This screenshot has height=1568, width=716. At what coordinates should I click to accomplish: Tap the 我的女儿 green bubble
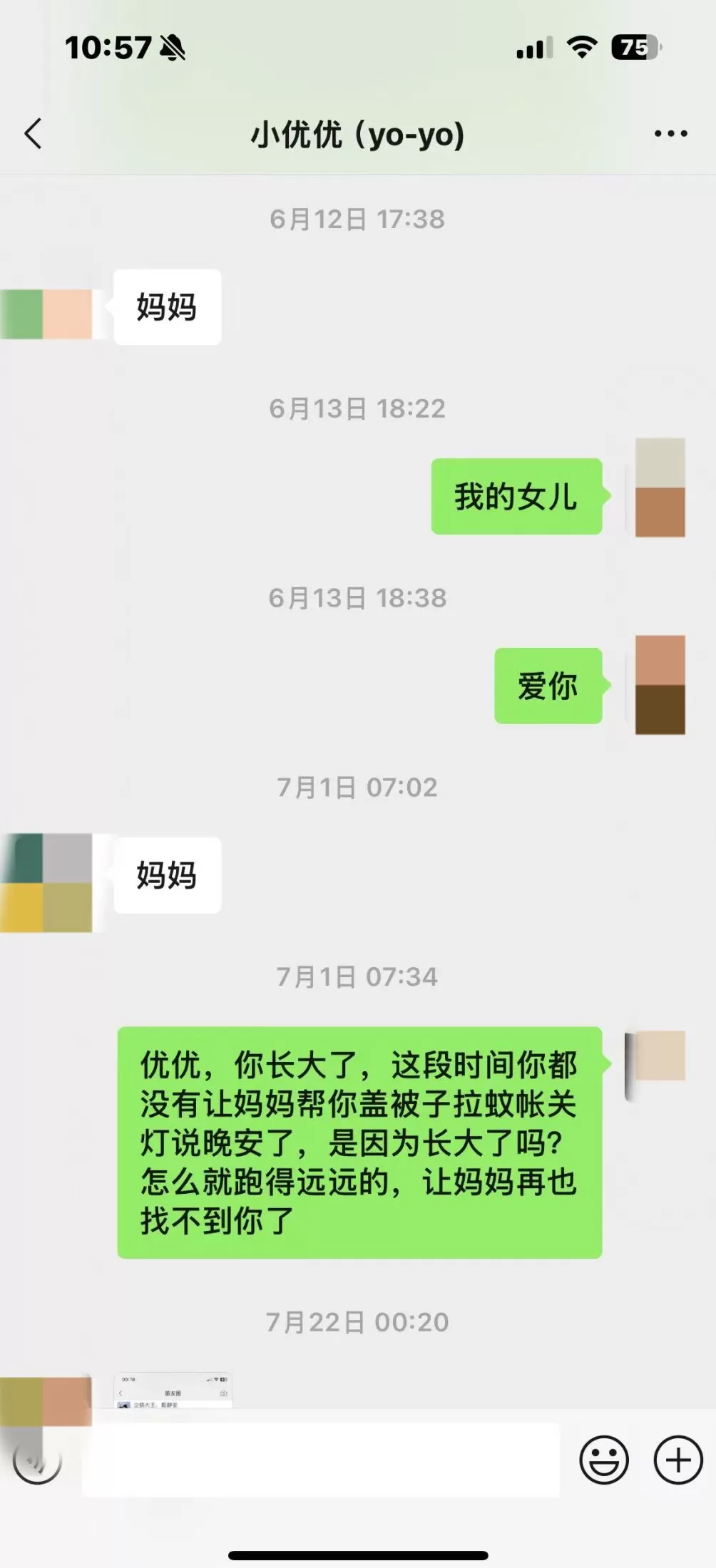click(516, 497)
